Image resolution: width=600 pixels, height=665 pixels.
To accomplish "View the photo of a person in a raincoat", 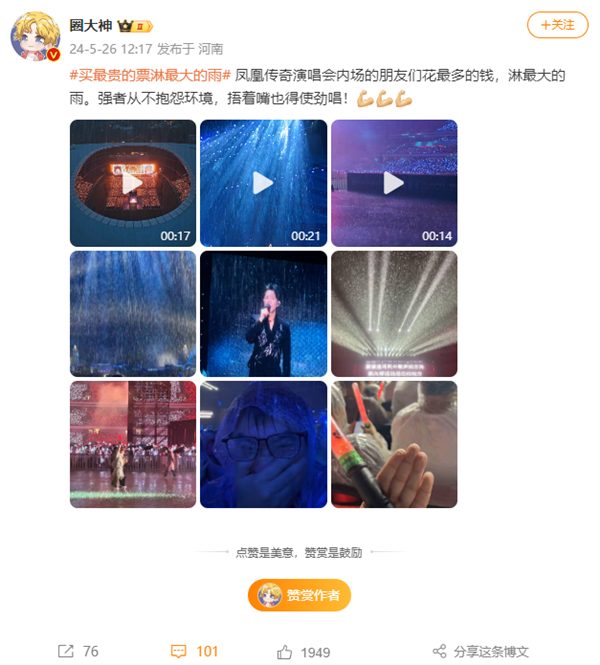I will tap(263, 444).
